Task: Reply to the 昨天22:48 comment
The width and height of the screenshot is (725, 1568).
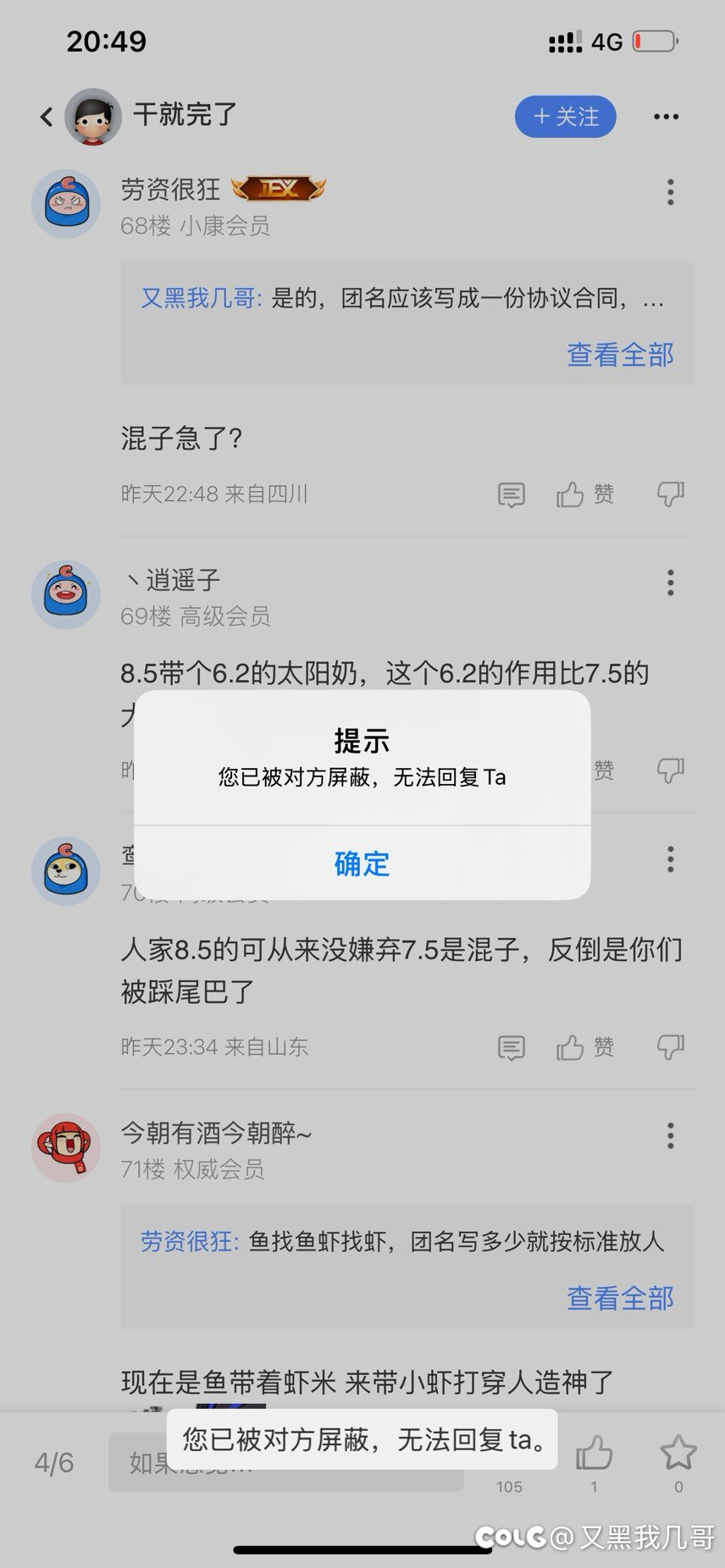Action: click(x=511, y=494)
